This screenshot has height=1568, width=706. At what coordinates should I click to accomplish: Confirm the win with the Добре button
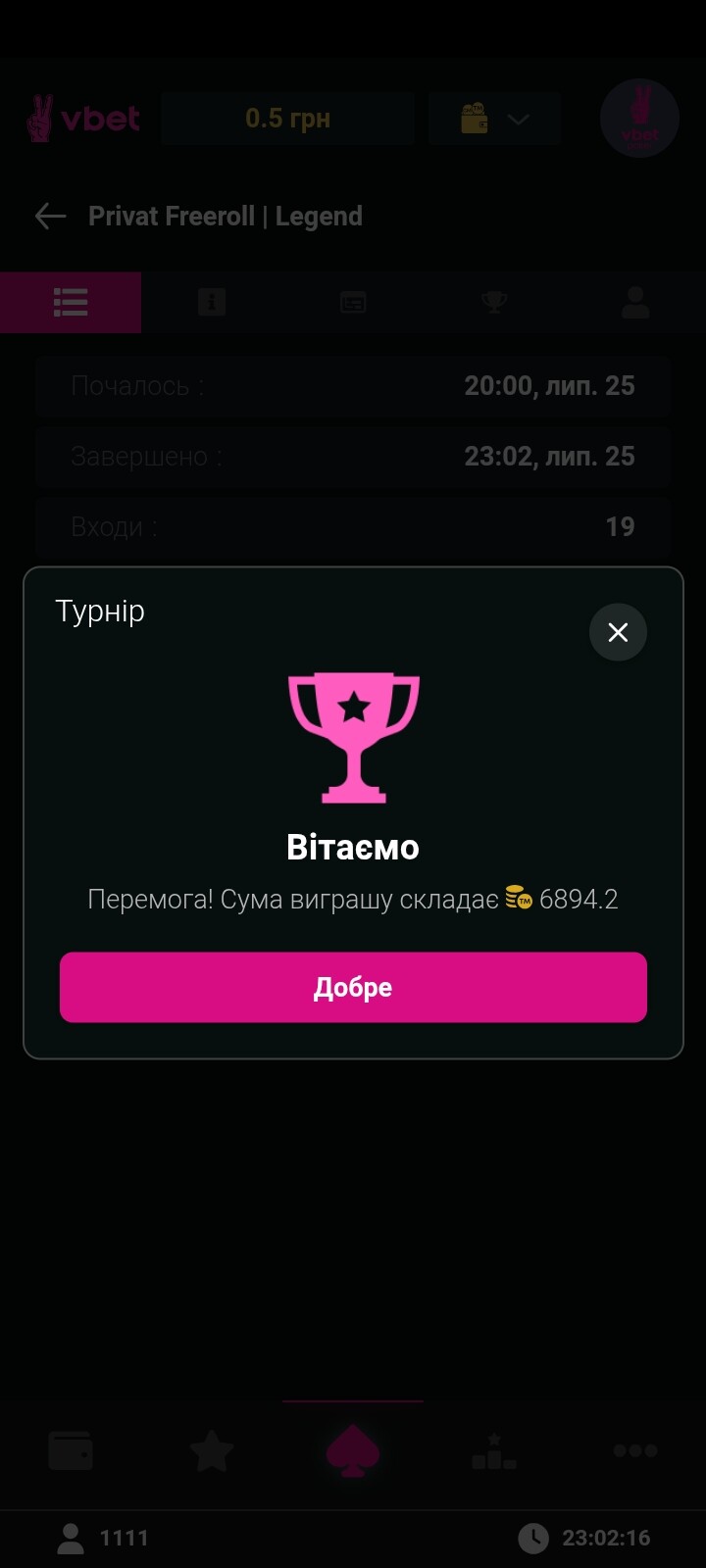pyautogui.click(x=353, y=987)
